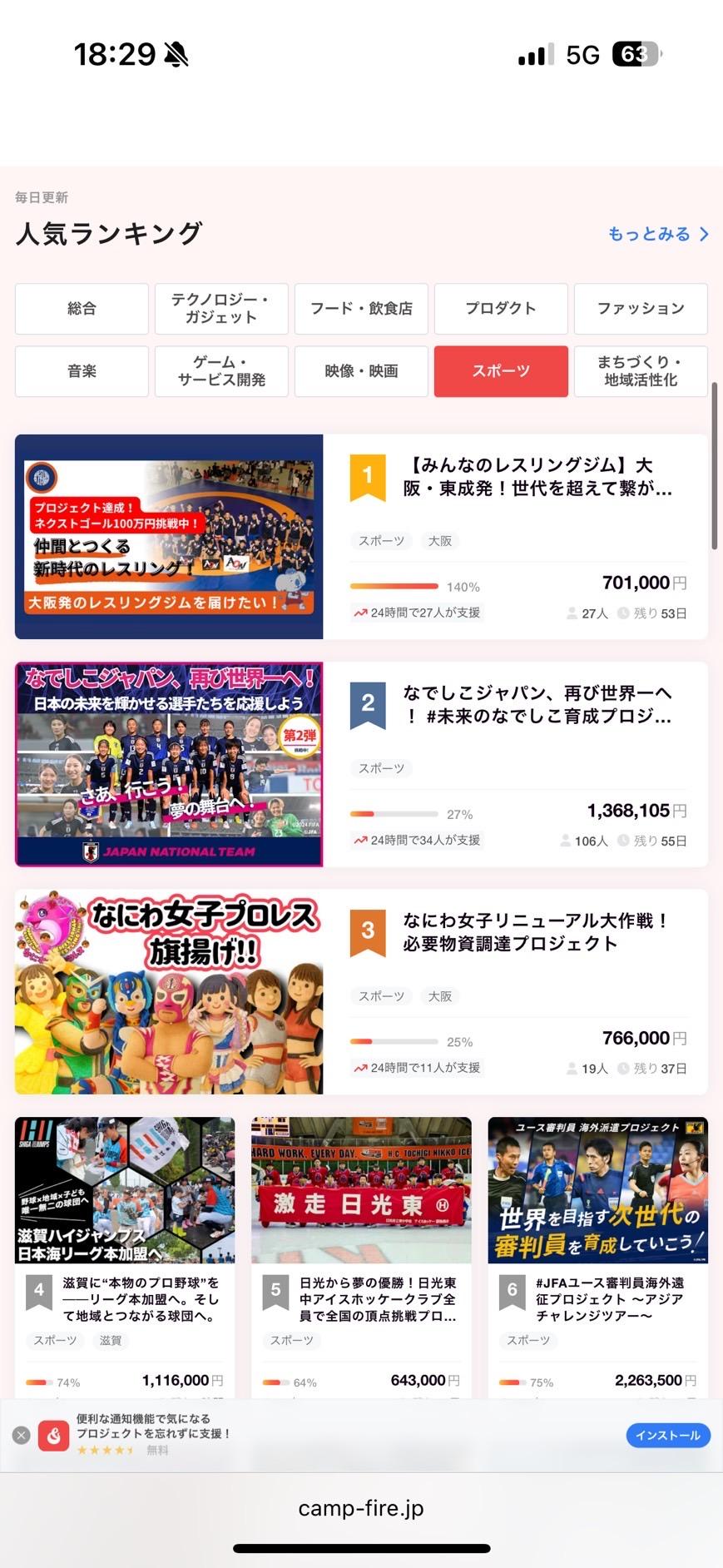Tap the インストール button
The height and width of the screenshot is (1568, 723).
coord(667,1435)
